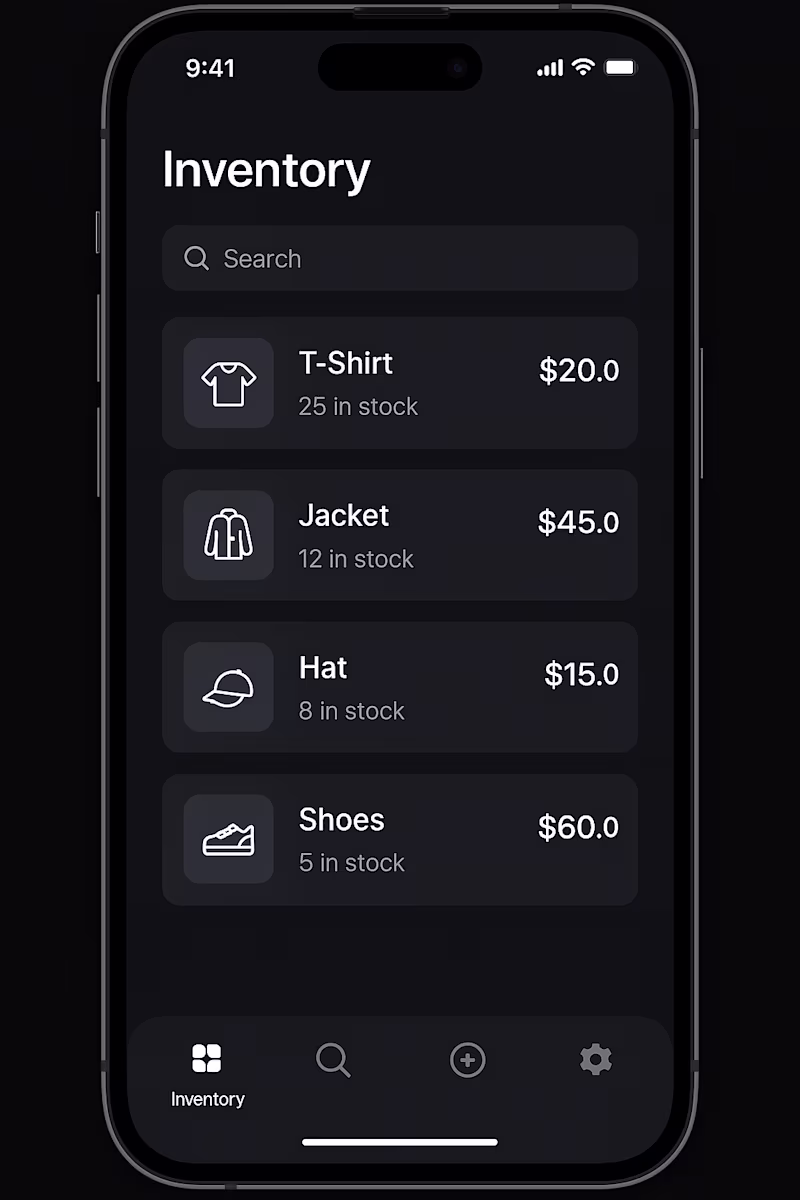Tap the Shoes price label

pos(578,827)
